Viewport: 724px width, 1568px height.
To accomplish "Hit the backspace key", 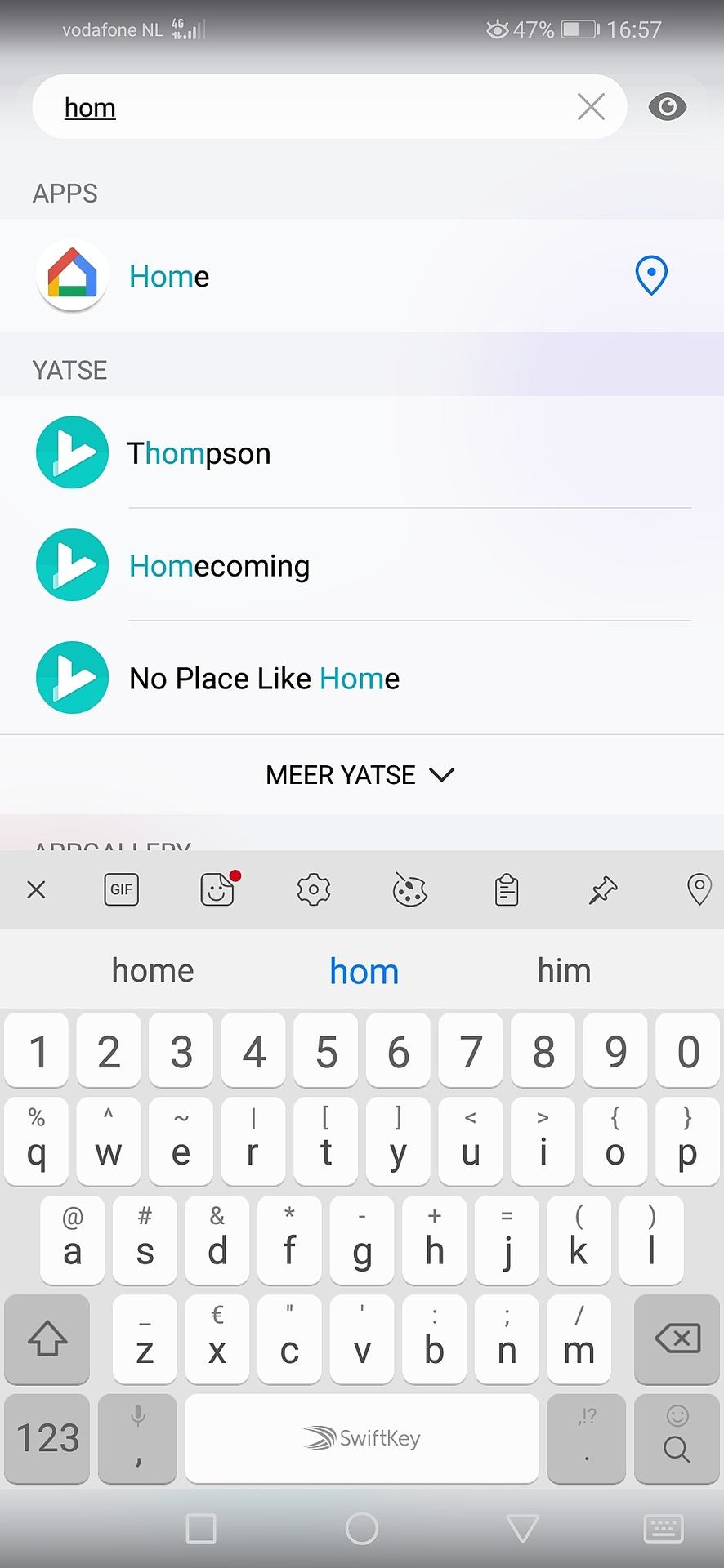I will 677,1339.
